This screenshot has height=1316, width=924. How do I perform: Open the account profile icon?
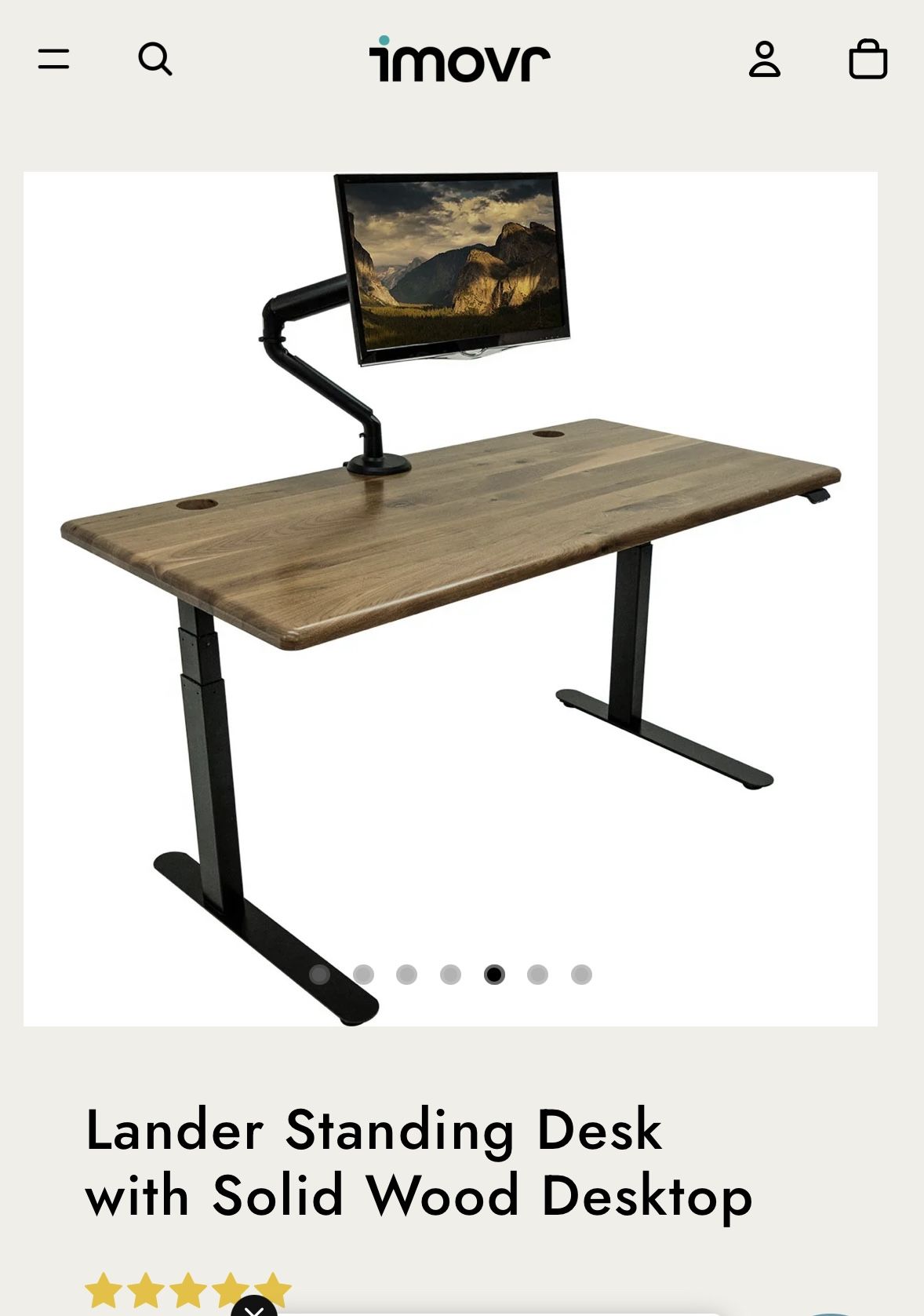[x=764, y=60]
